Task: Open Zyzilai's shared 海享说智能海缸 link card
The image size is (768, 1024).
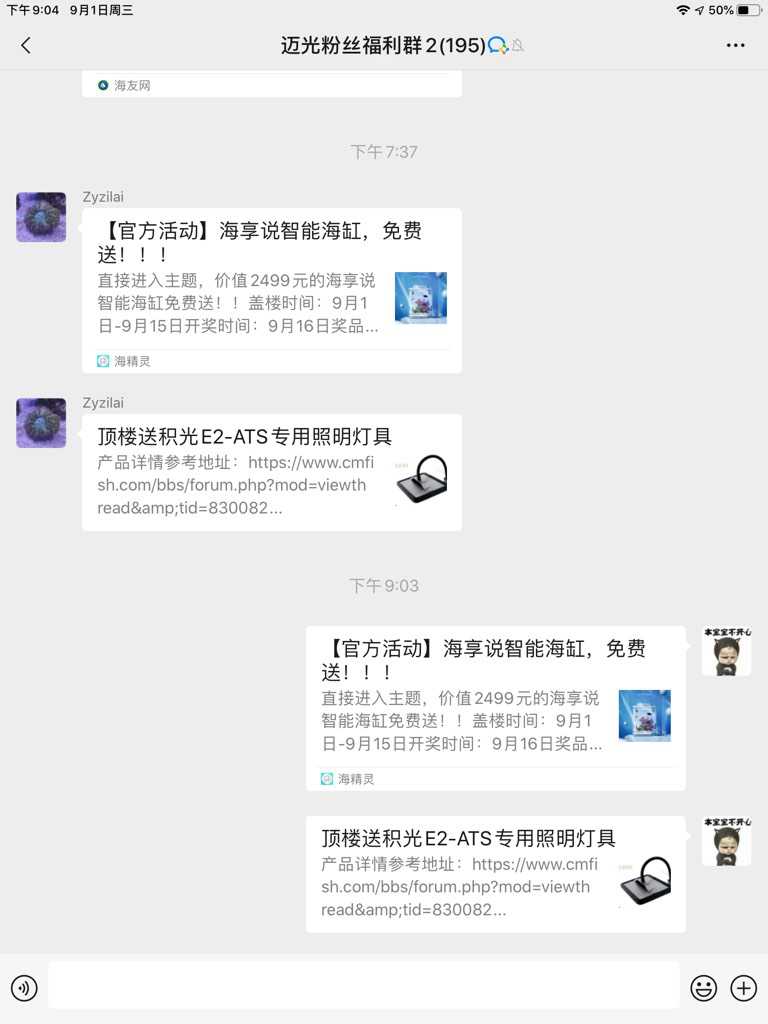Action: tap(271, 290)
